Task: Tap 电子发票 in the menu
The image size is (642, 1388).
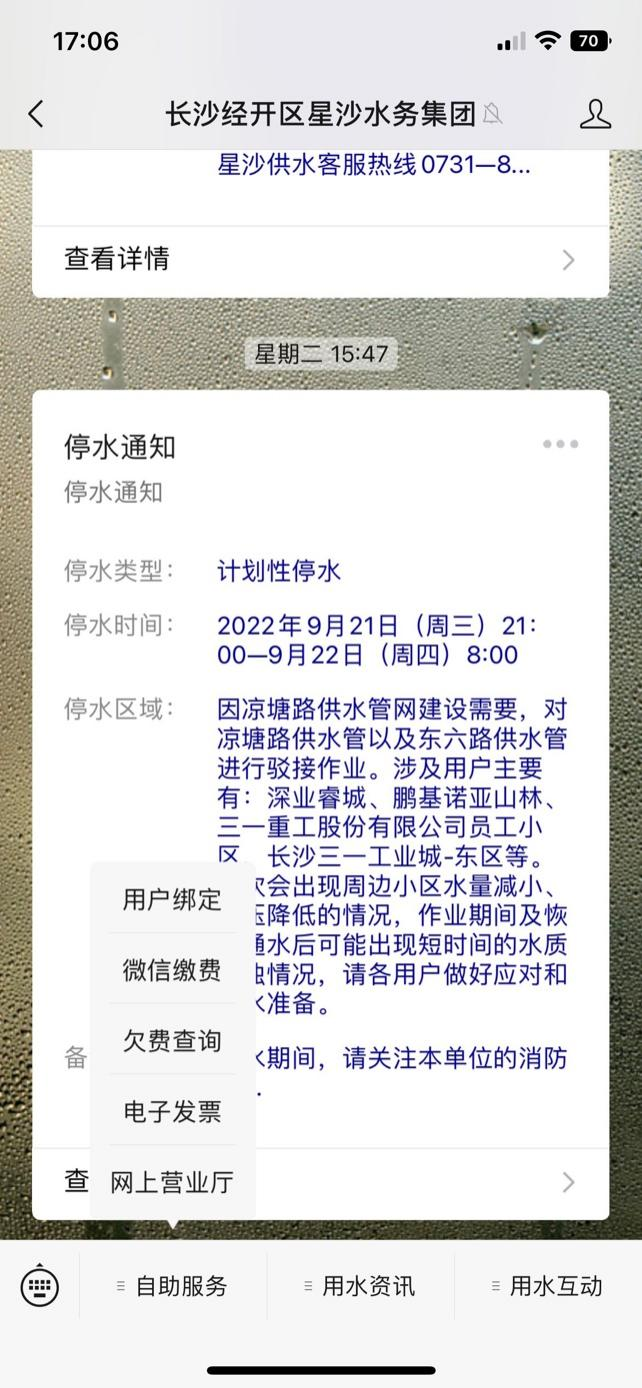Action: point(172,1112)
